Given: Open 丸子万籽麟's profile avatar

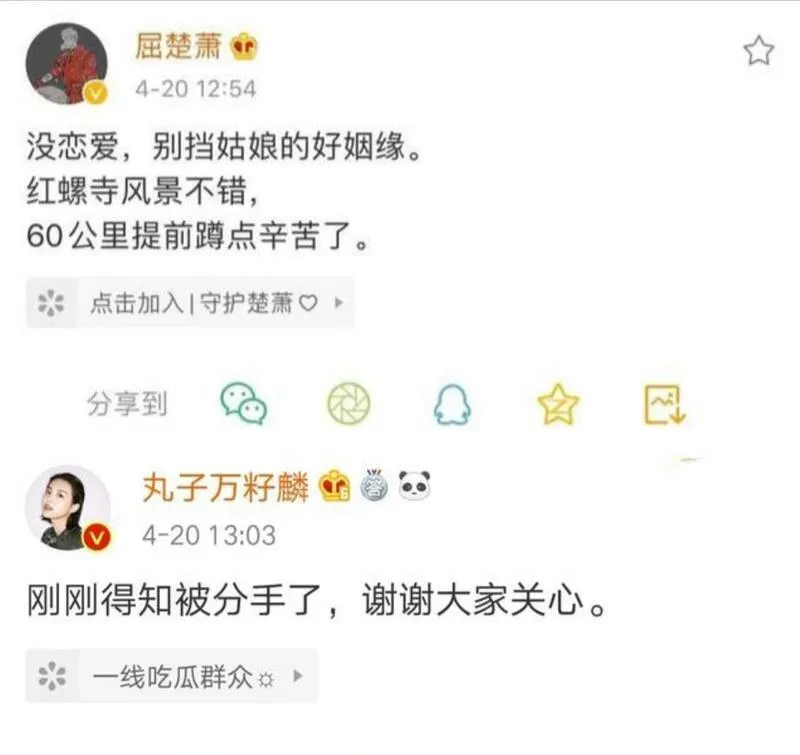Looking at the screenshot, I should (x=68, y=508).
